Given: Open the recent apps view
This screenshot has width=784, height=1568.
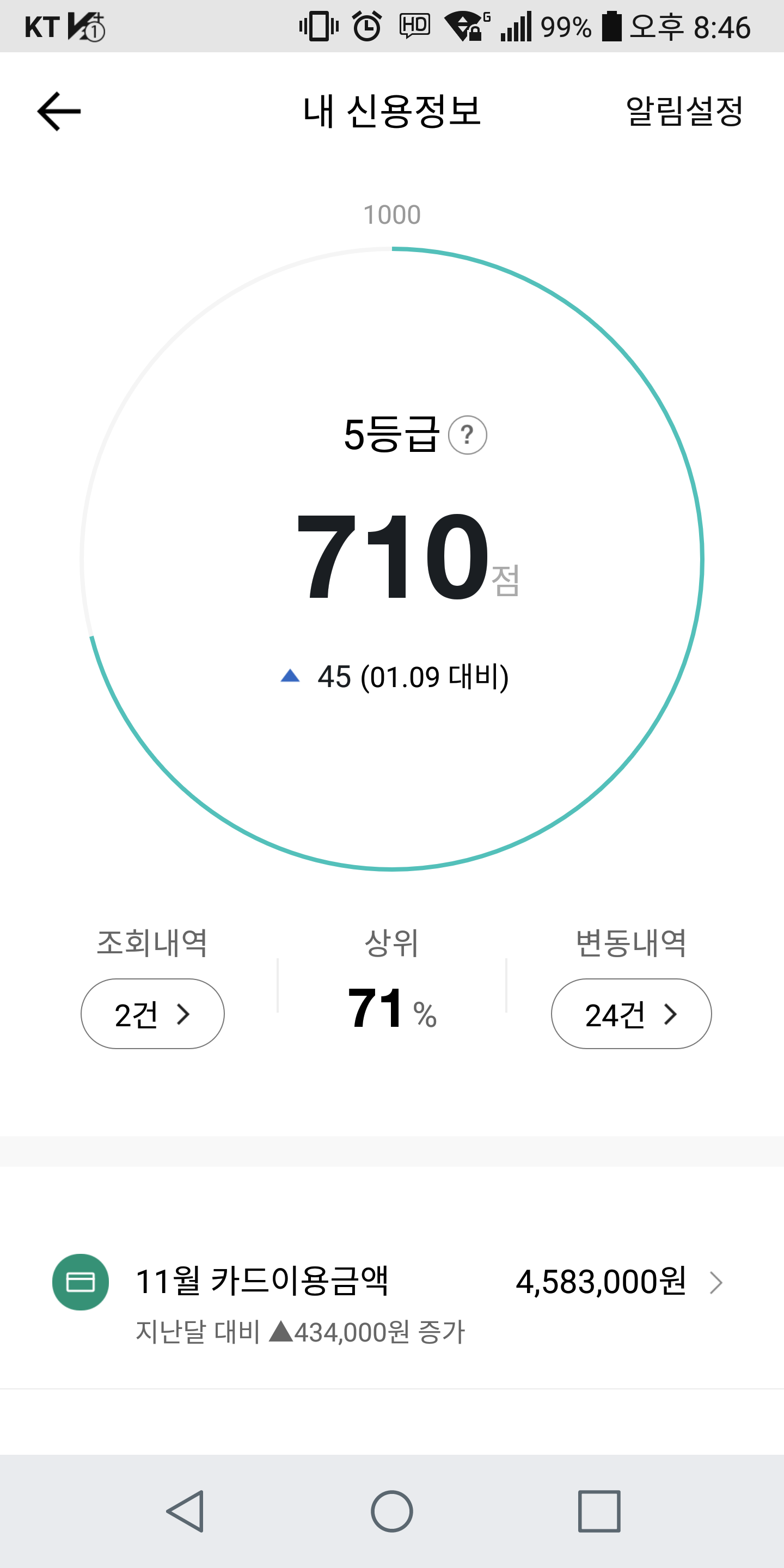Looking at the screenshot, I should click(599, 1511).
